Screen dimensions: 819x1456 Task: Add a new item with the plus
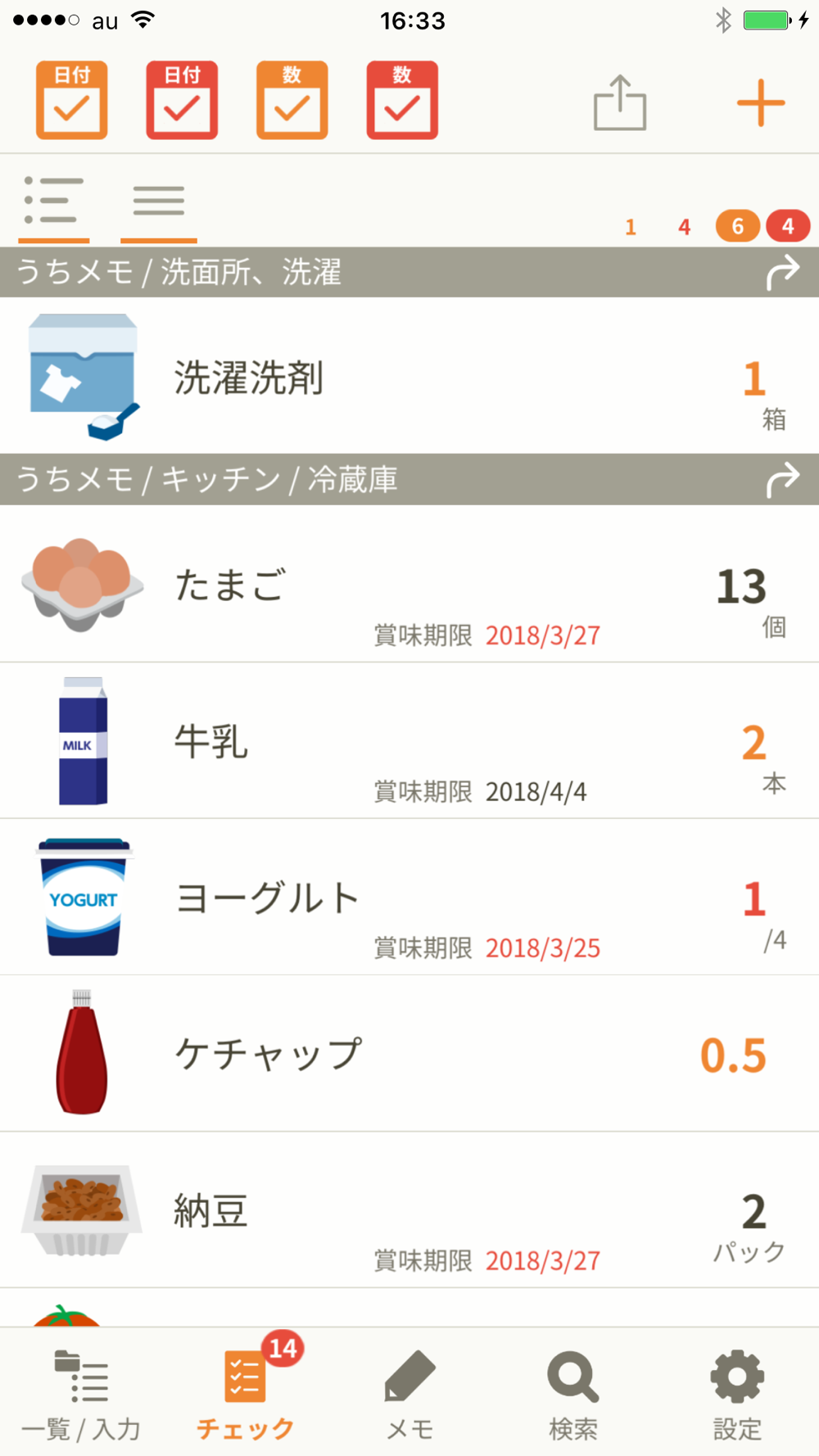[x=761, y=102]
